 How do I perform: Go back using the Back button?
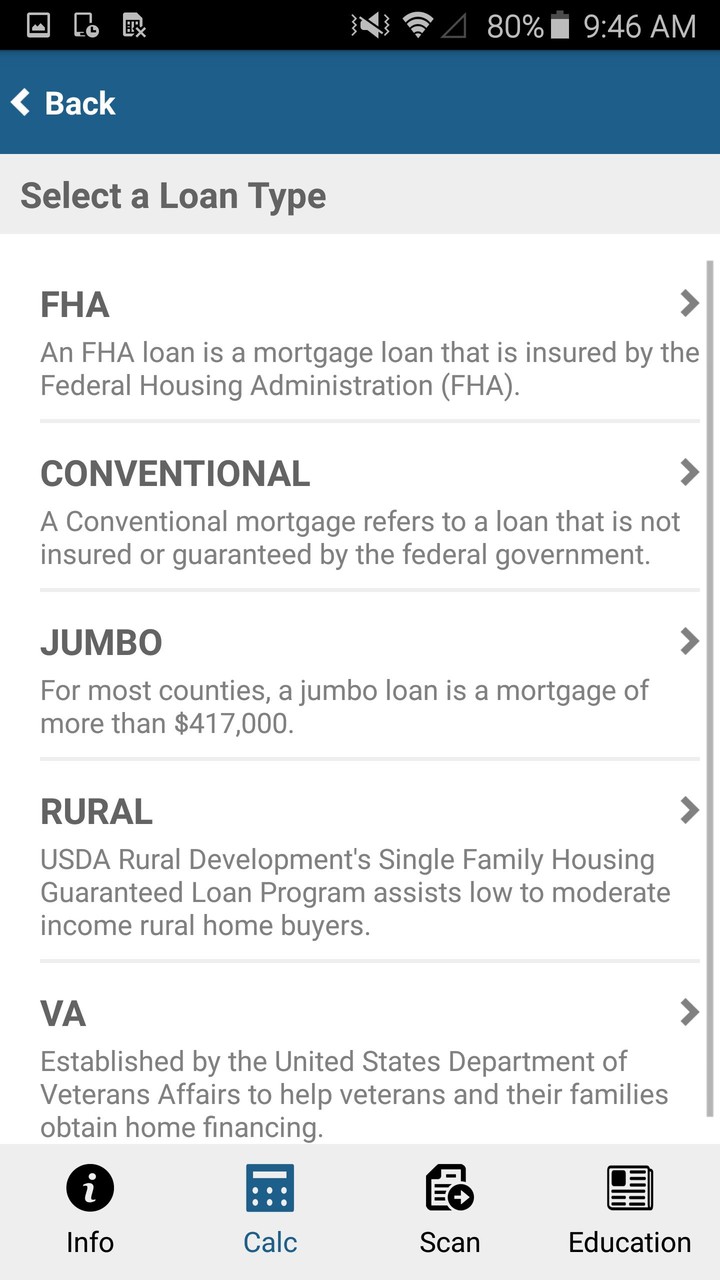pyautogui.click(x=64, y=103)
